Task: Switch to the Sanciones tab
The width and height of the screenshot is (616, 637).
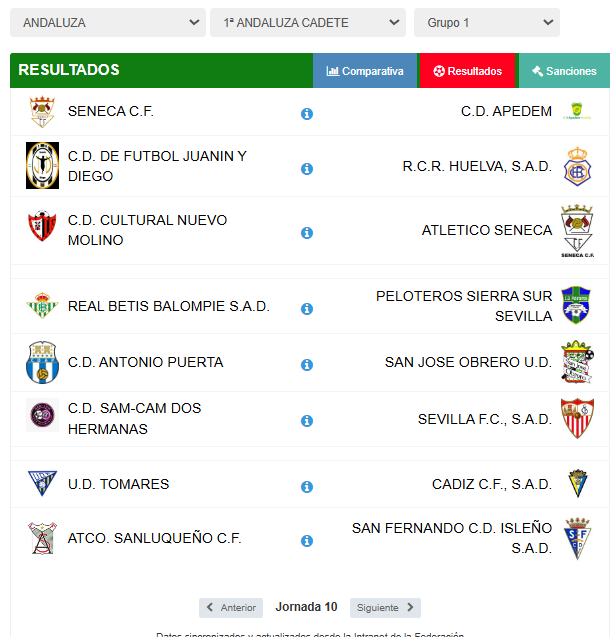Action: (564, 71)
